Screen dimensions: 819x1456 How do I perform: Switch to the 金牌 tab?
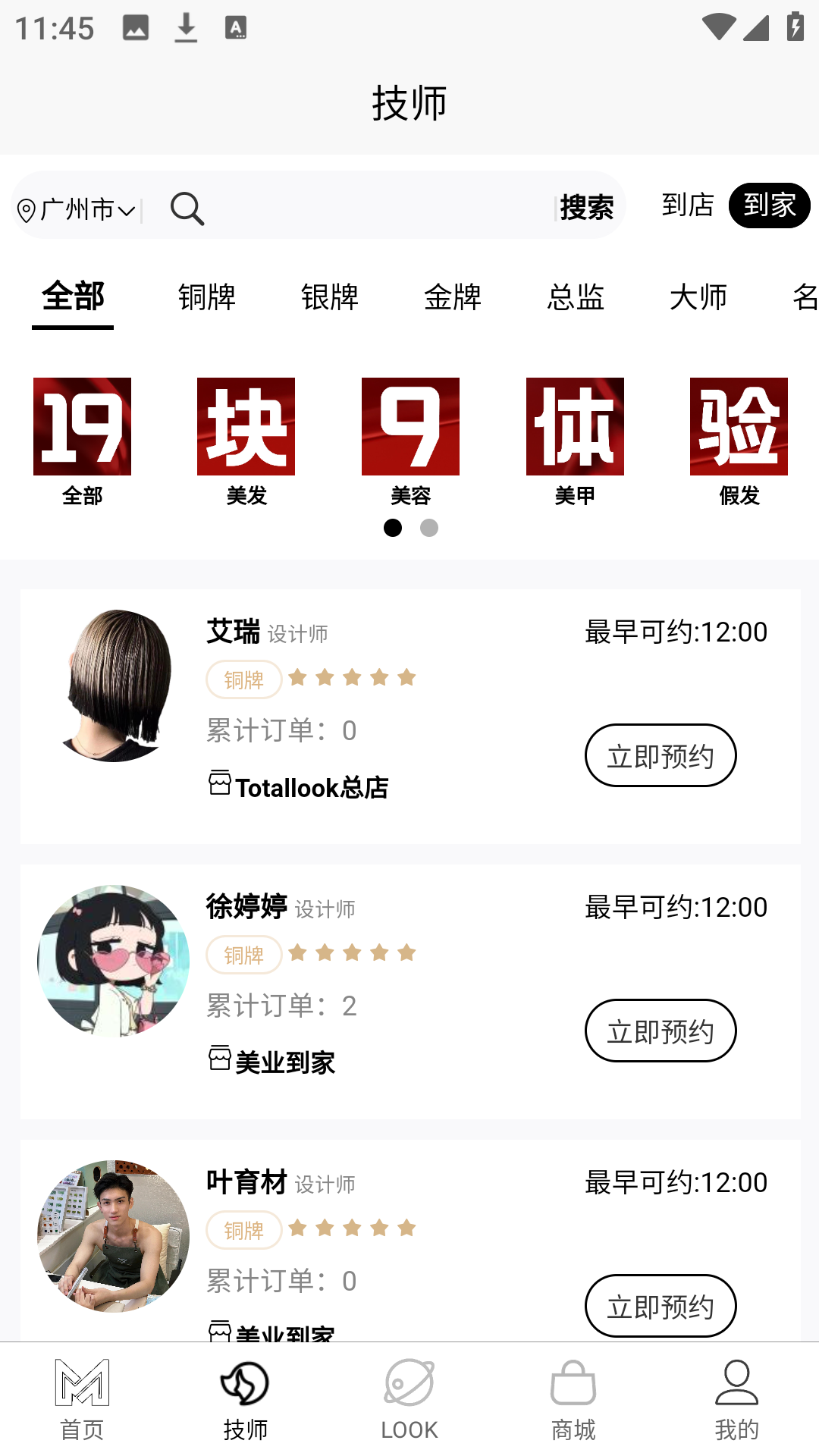tap(453, 298)
